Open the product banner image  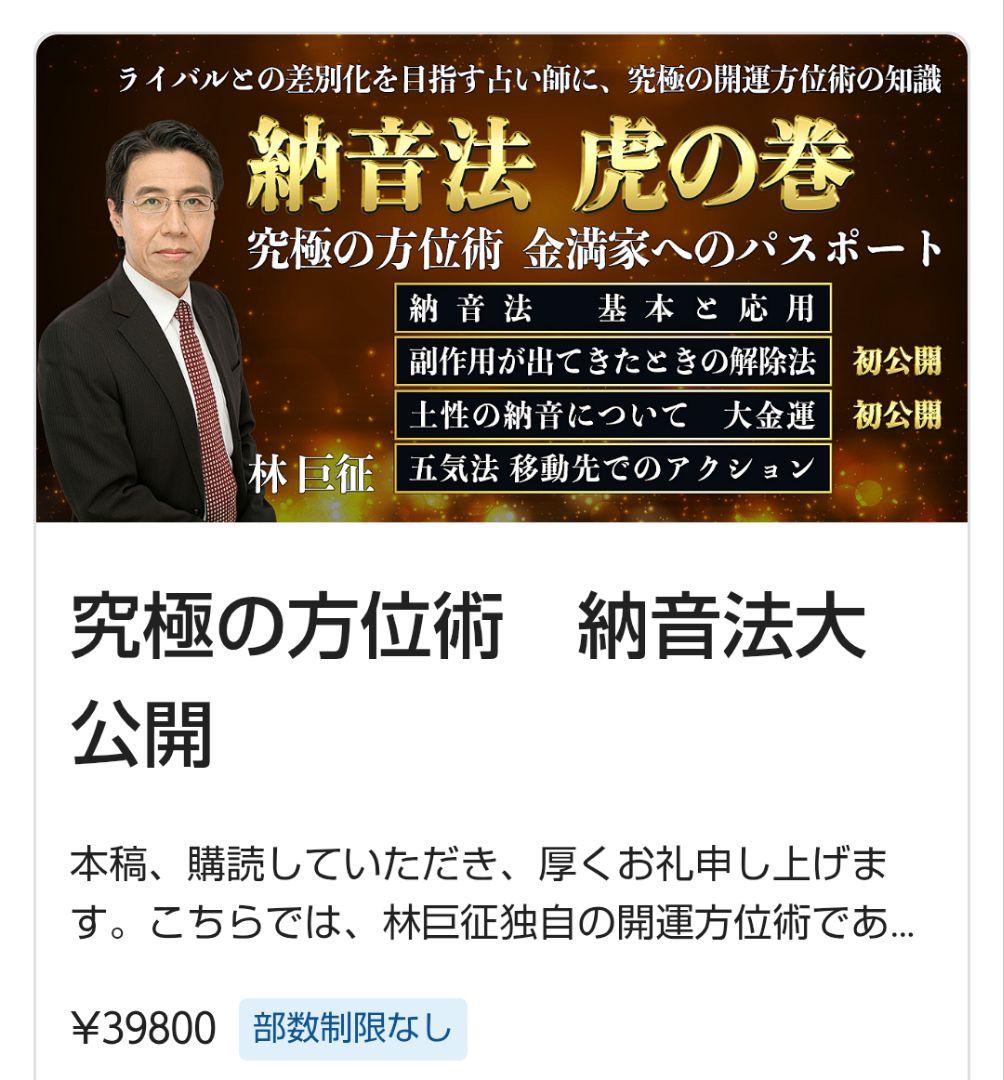(500, 280)
